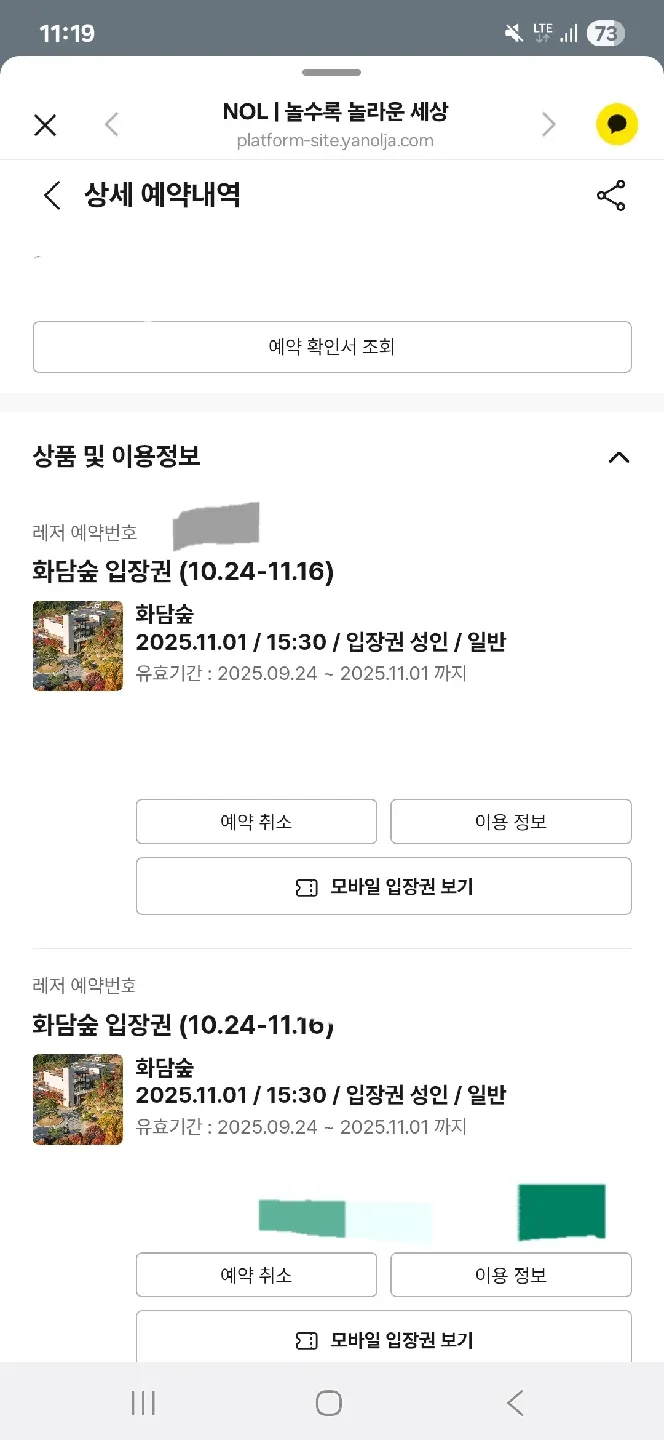Collapse the 상품 및 이용정보 section

tap(619, 457)
